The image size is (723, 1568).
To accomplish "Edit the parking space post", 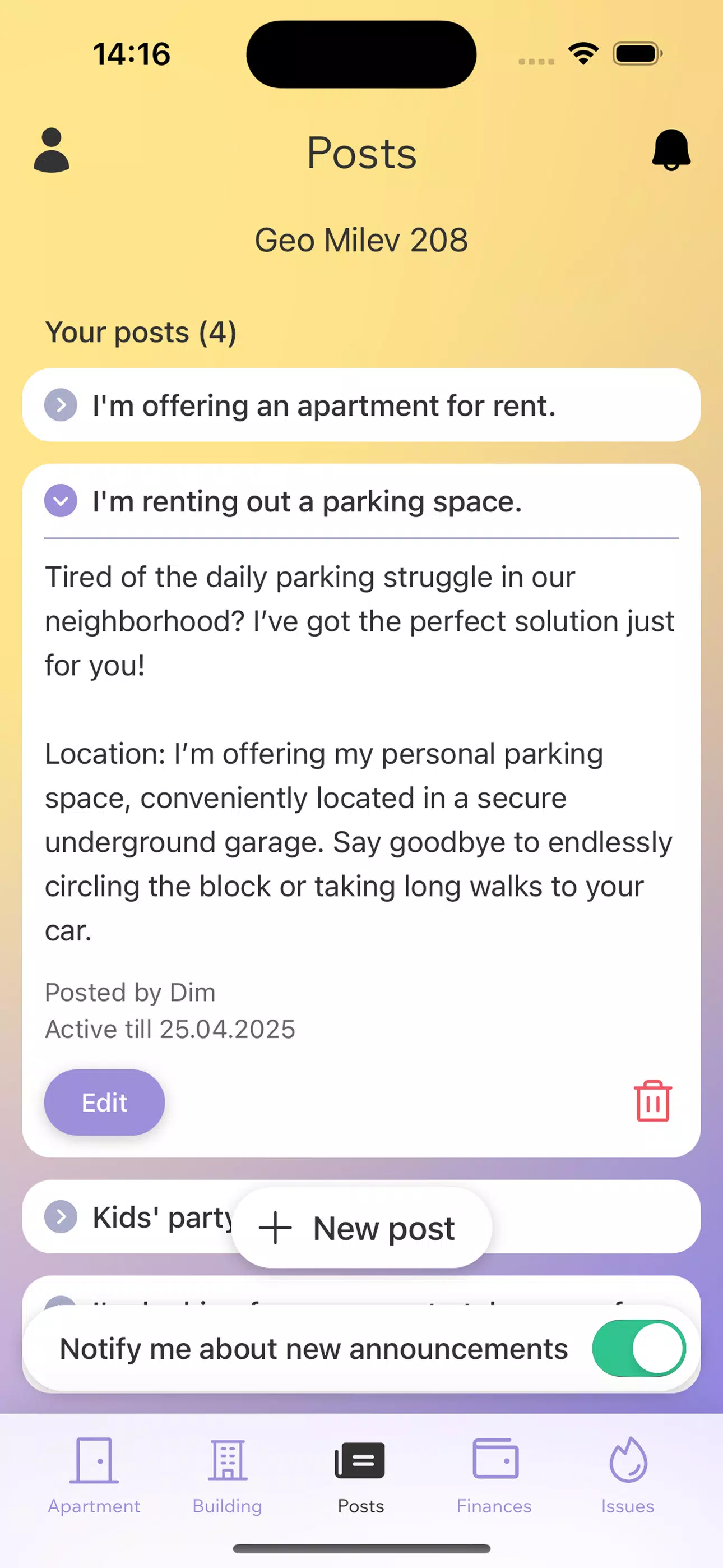I will tap(105, 1103).
